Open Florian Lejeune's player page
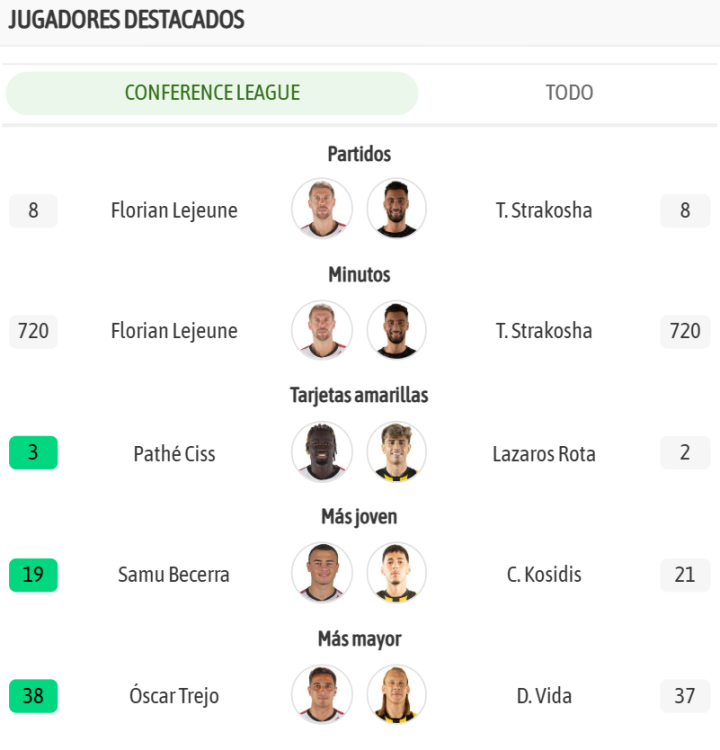The width and height of the screenshot is (720, 750). click(174, 210)
